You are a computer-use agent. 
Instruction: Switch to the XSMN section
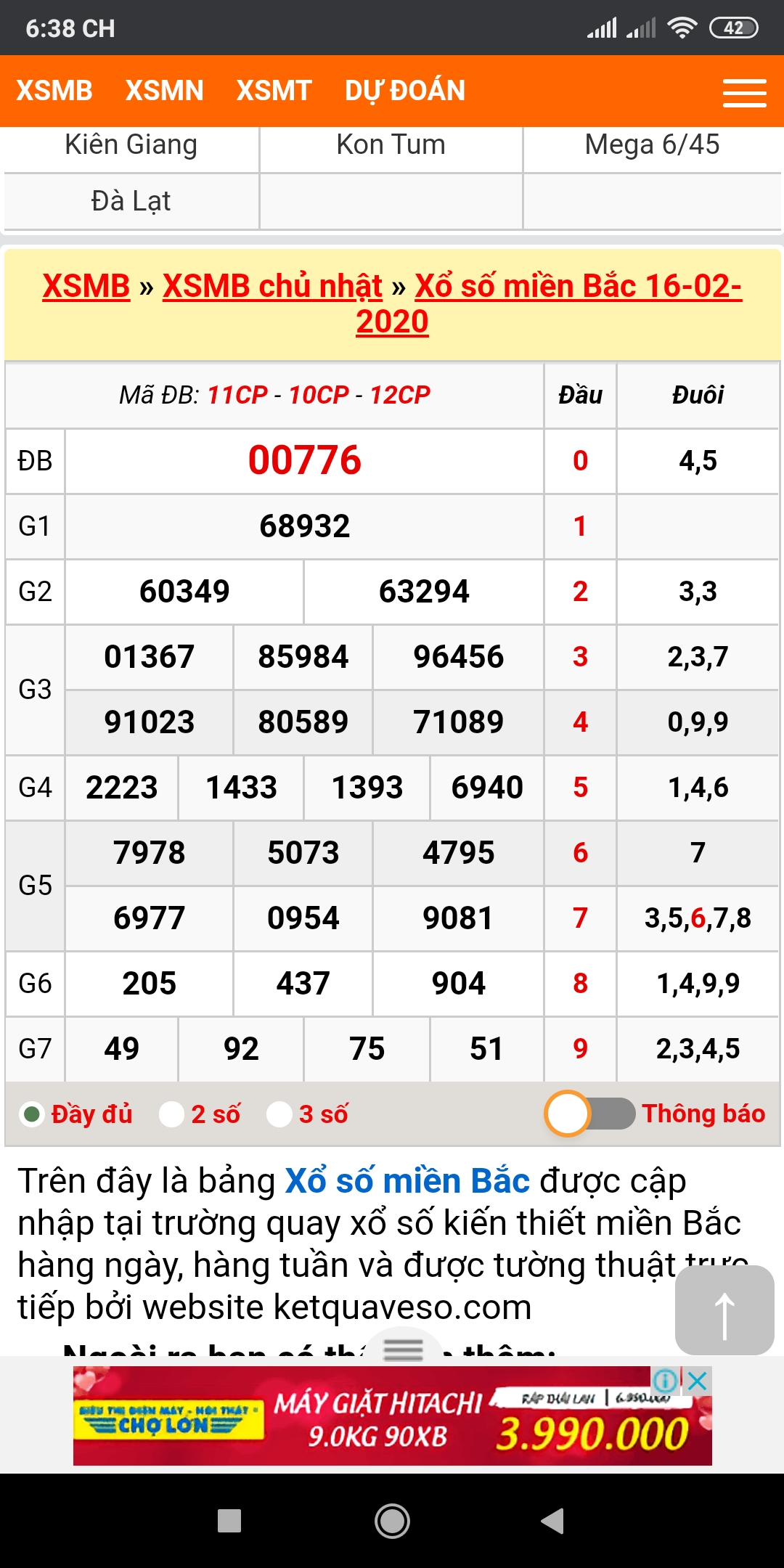pyautogui.click(x=166, y=91)
